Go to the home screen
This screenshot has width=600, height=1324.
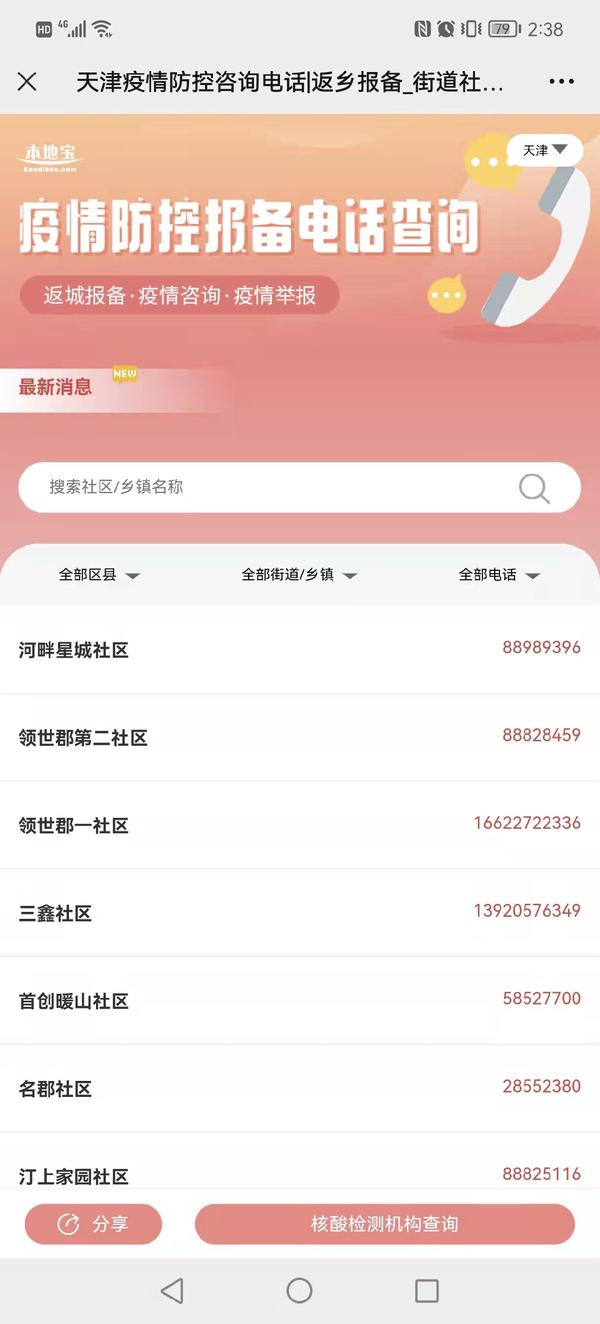299,1291
